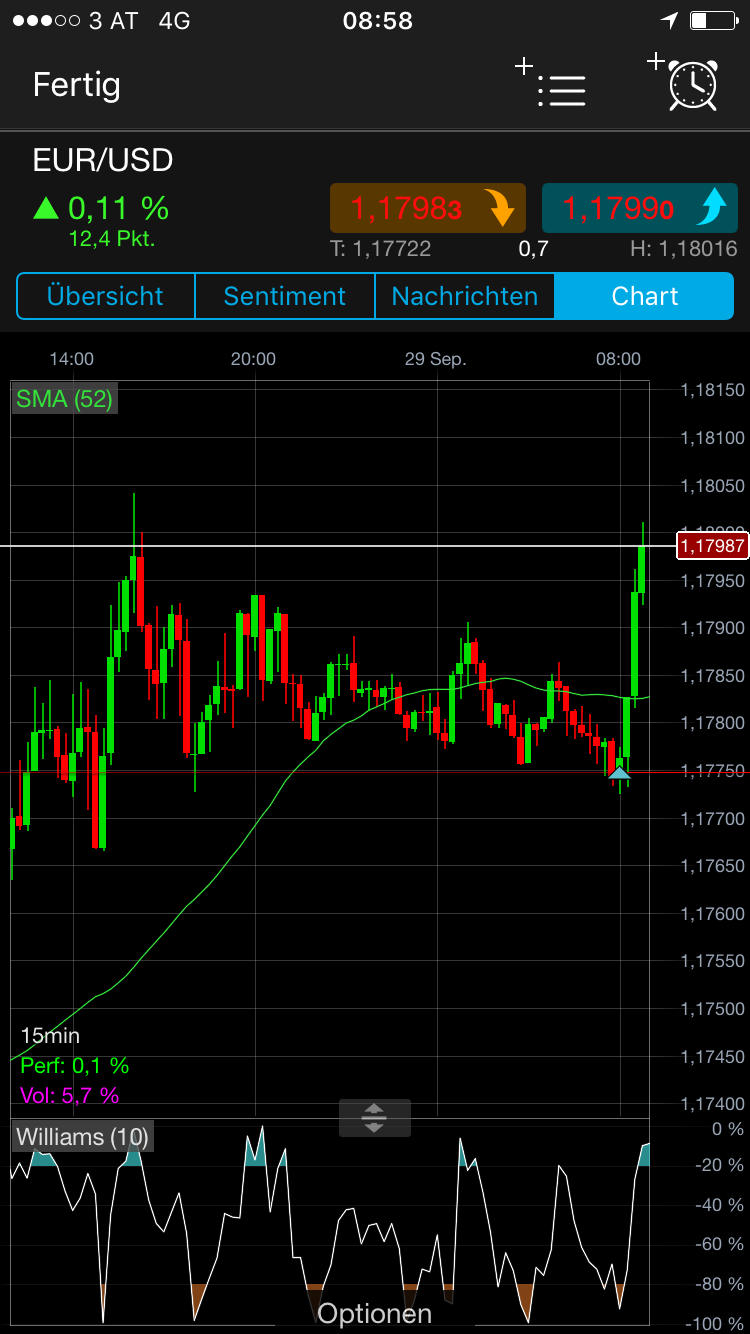Switch to the Sentiment tab
The image size is (750, 1334).
pos(284,296)
